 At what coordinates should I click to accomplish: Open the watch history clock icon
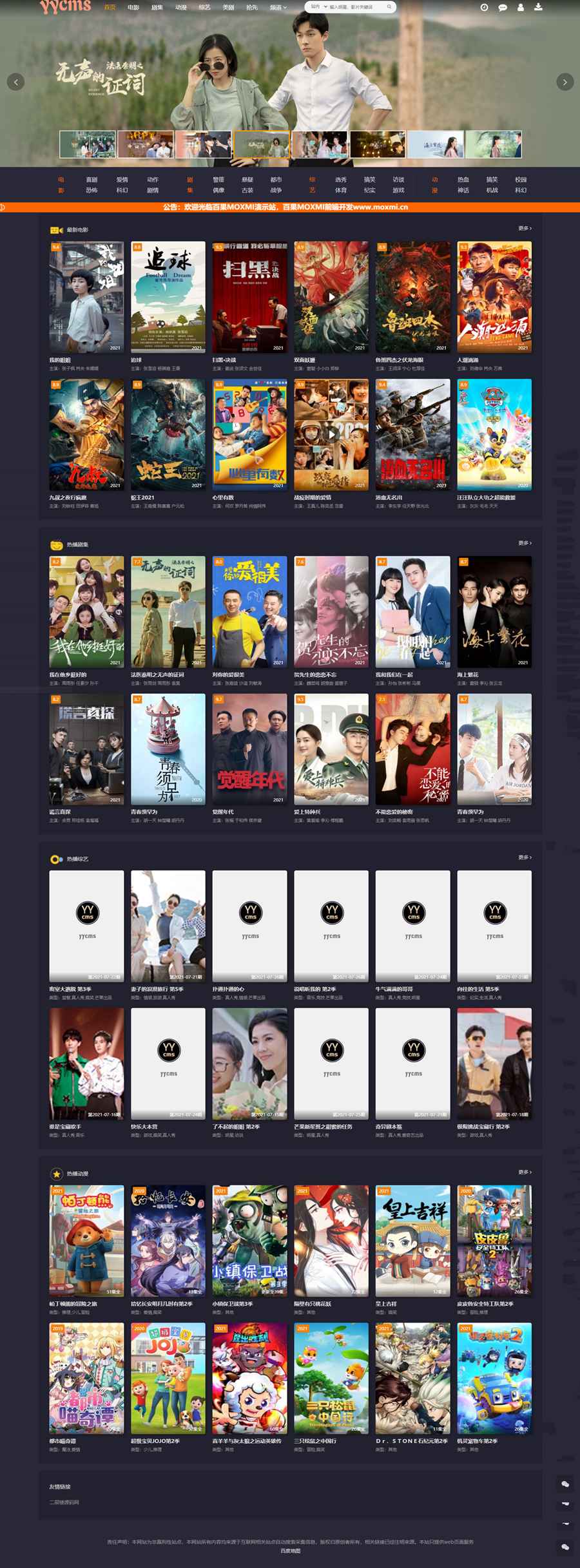pos(484,8)
